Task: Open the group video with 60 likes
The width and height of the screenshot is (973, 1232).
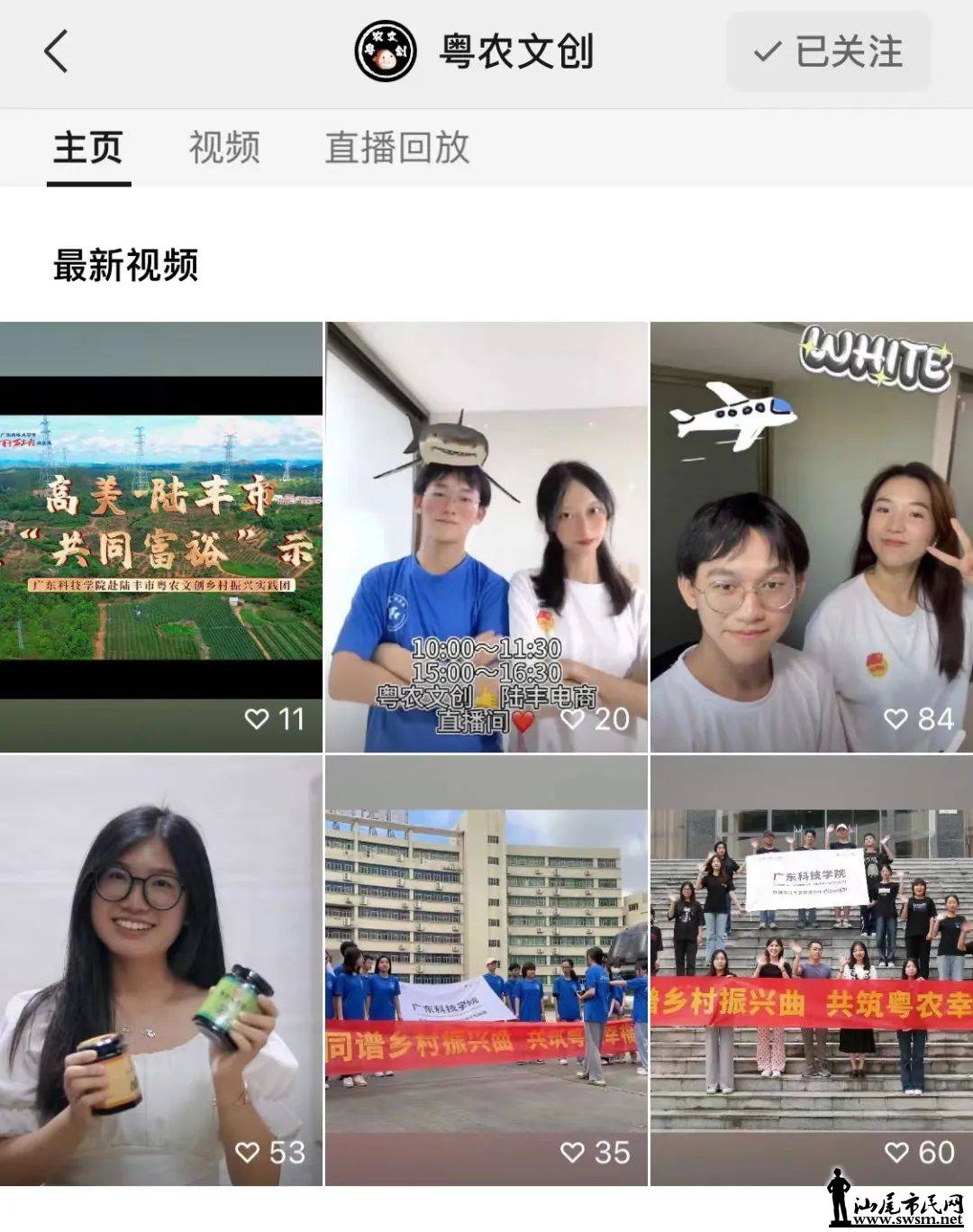Action: (x=811, y=970)
